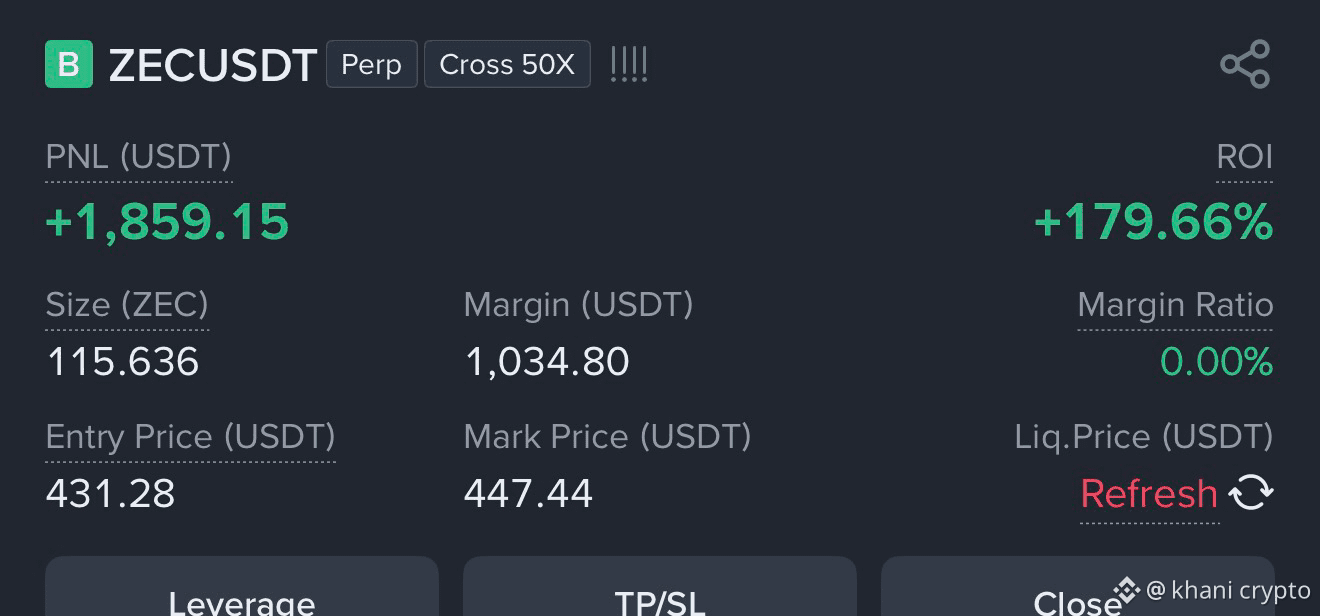
Task: Show the ROI explanation
Action: (x=1244, y=158)
